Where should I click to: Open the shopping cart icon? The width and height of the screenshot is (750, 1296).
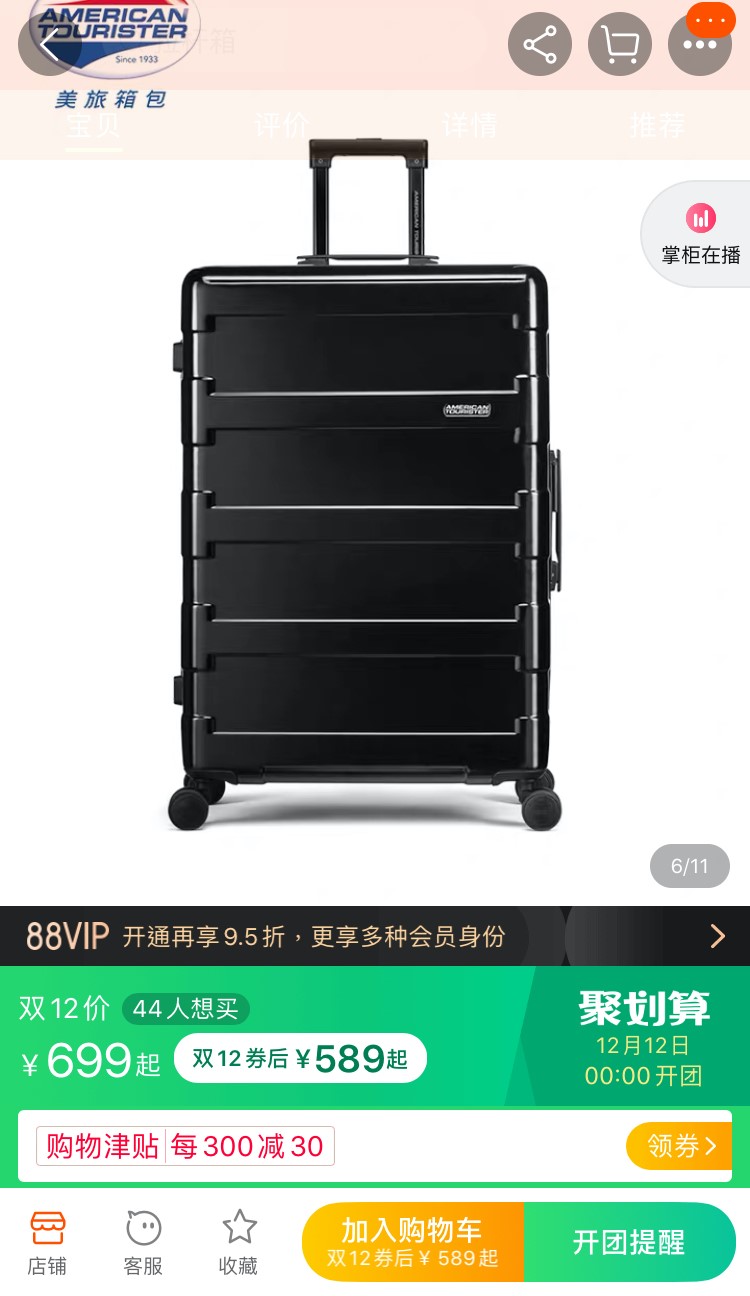pos(619,45)
